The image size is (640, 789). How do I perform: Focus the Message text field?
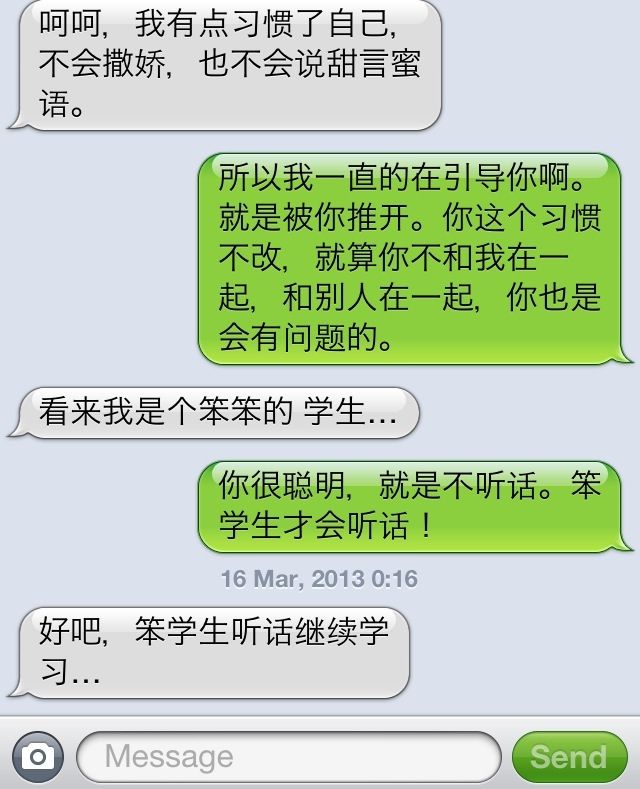tap(288, 757)
